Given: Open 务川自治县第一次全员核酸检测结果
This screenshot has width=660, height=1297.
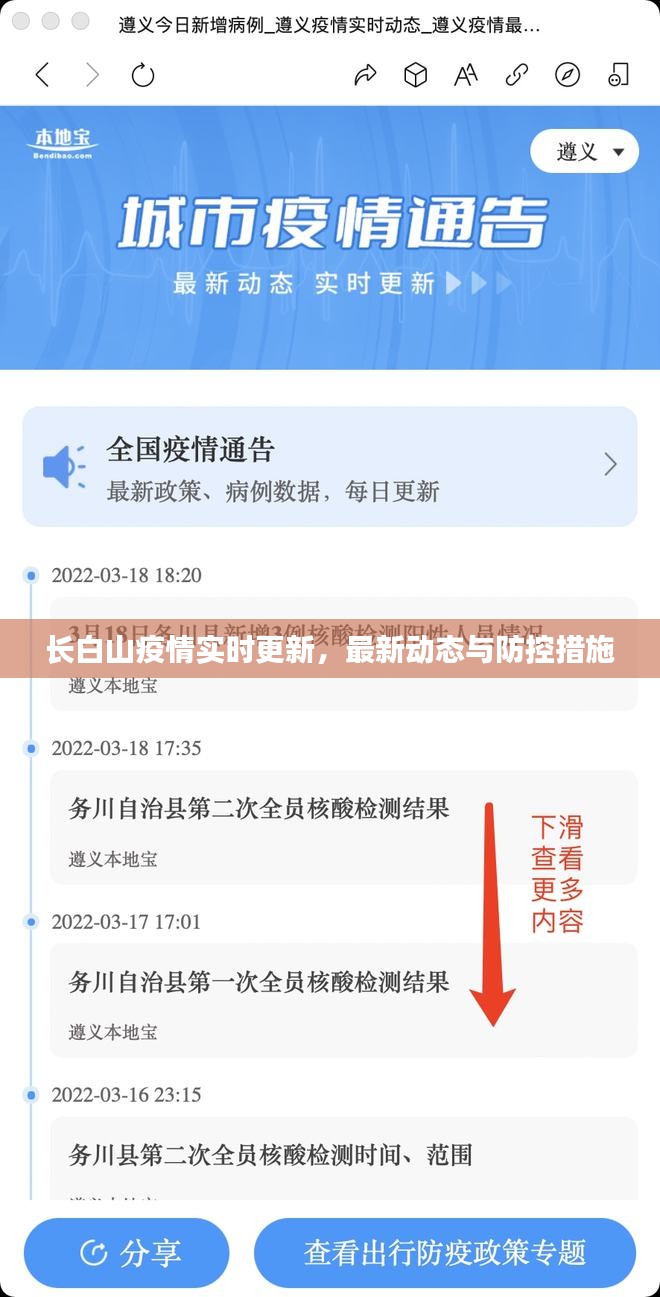Looking at the screenshot, I should (344, 1000).
